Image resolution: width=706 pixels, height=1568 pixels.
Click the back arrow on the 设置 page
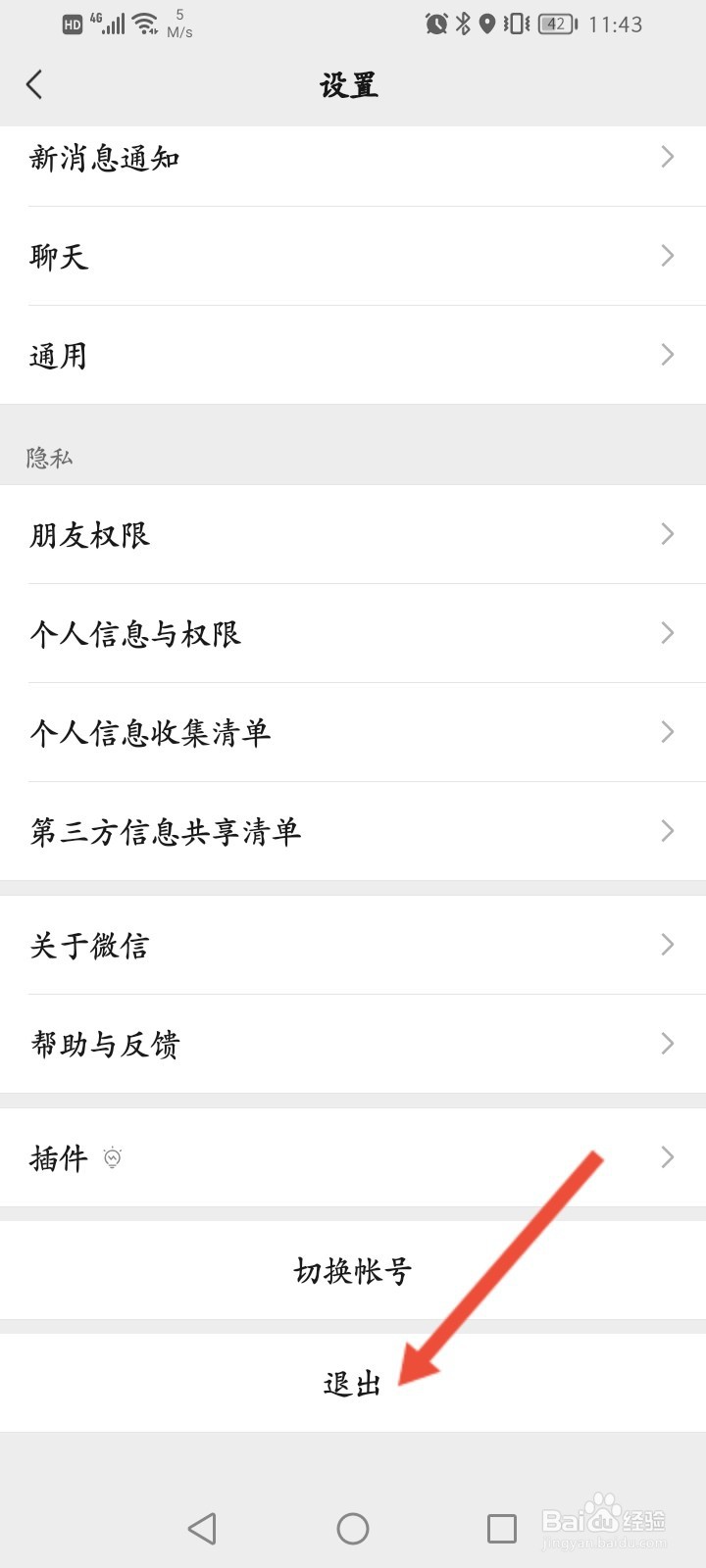coord(34,85)
